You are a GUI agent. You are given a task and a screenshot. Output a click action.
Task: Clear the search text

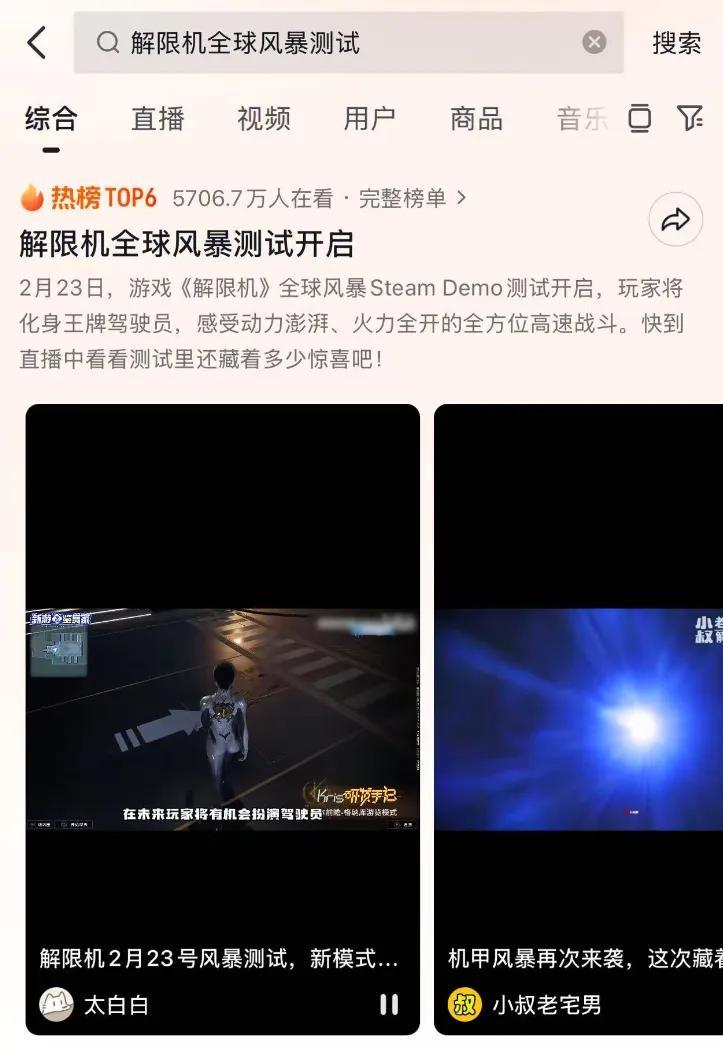[x=594, y=42]
